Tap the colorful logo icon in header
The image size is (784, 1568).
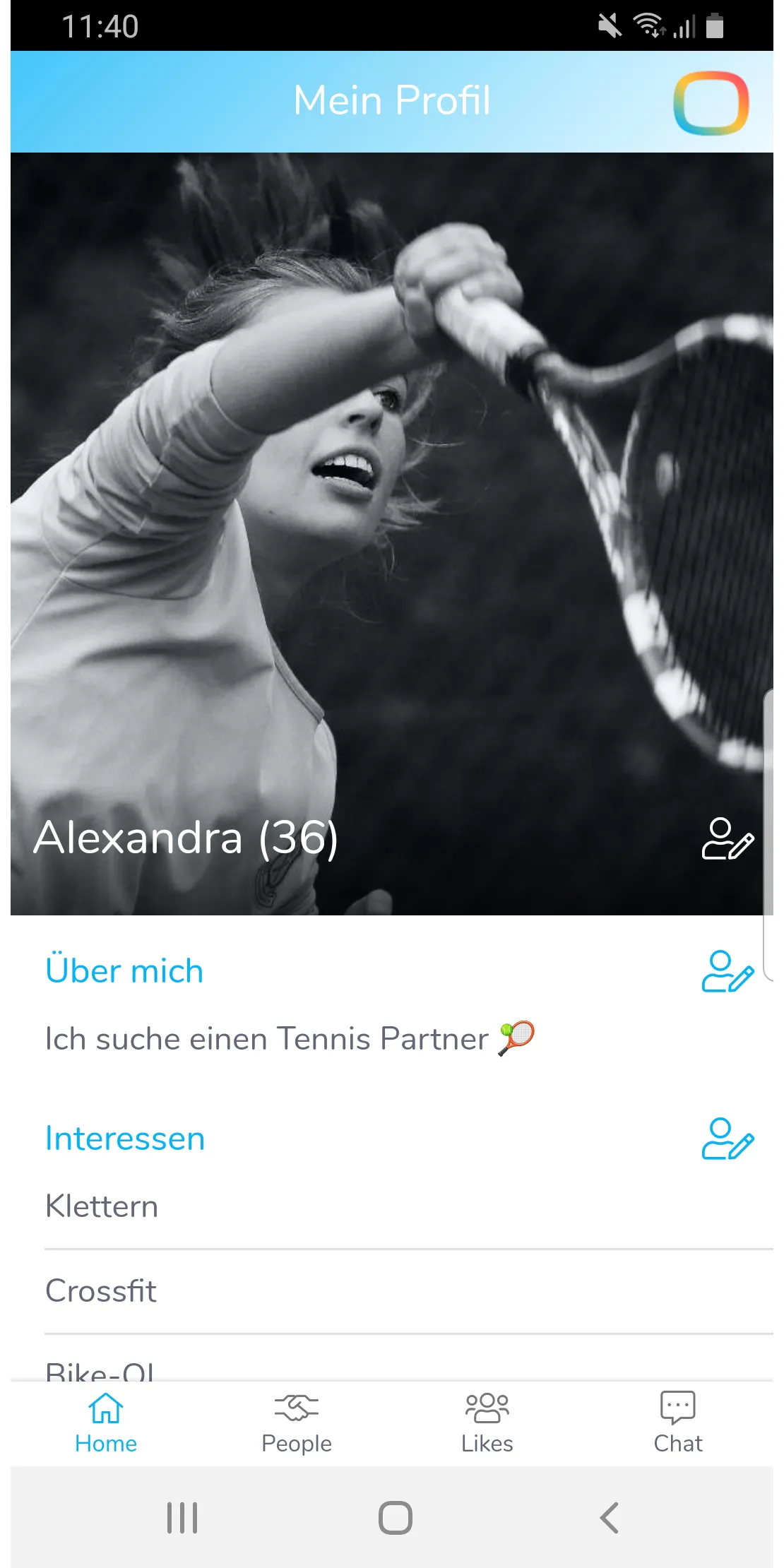[711, 103]
